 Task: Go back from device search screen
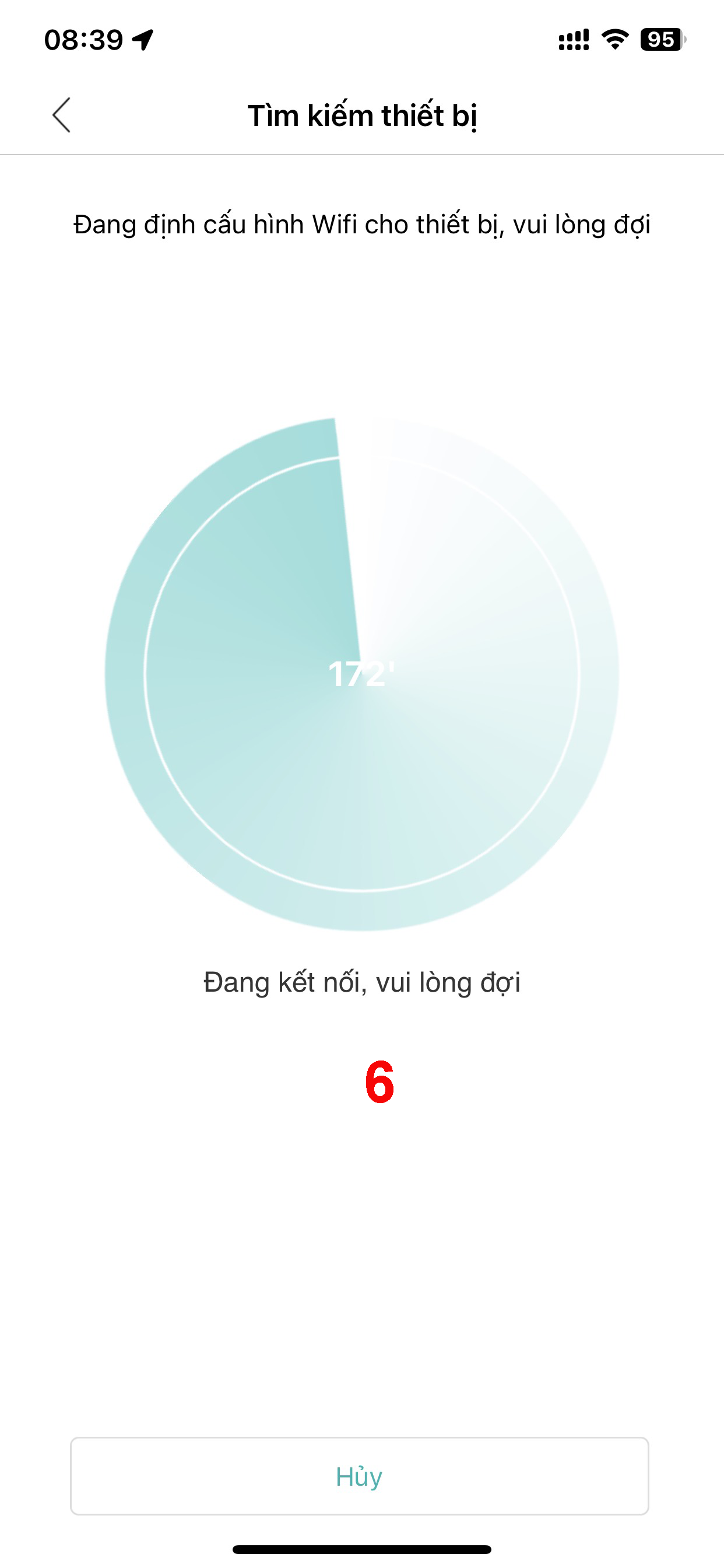tap(61, 115)
